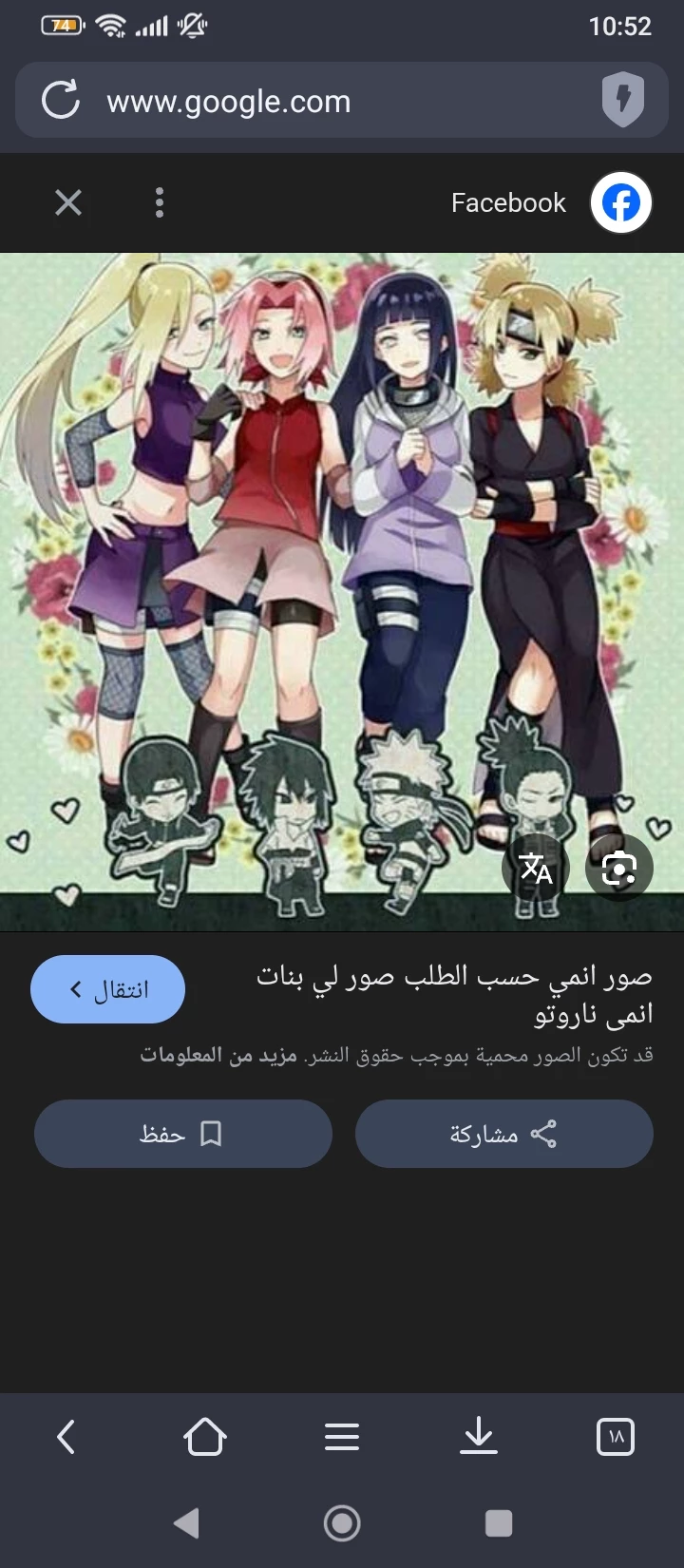
Task: Show the open tabs switcher
Action: coord(616,1437)
